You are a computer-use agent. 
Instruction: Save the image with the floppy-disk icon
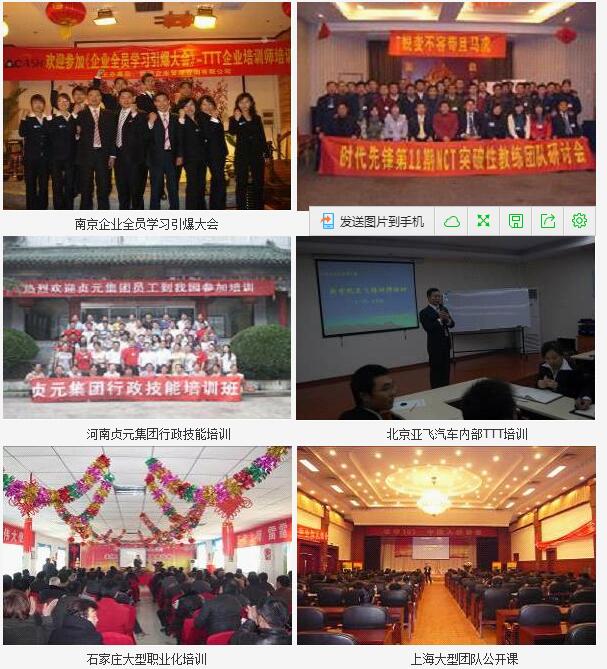pos(516,221)
